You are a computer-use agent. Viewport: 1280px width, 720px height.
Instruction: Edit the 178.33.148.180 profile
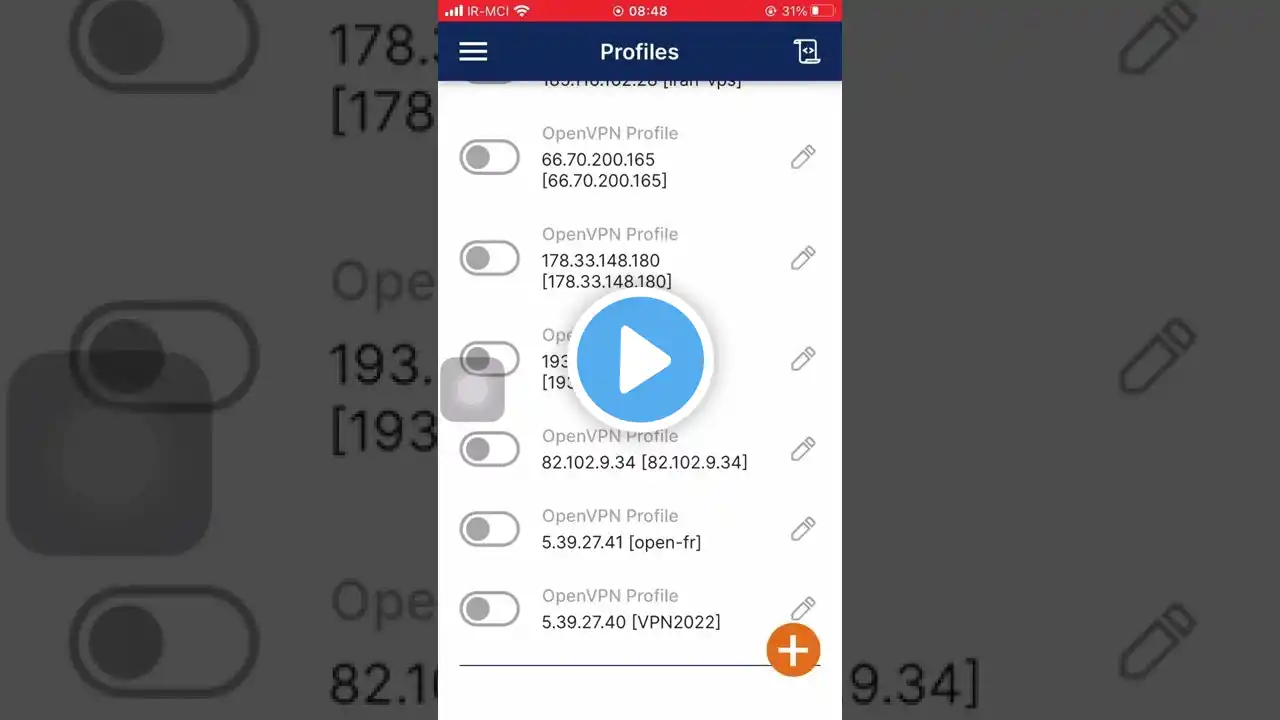click(803, 258)
